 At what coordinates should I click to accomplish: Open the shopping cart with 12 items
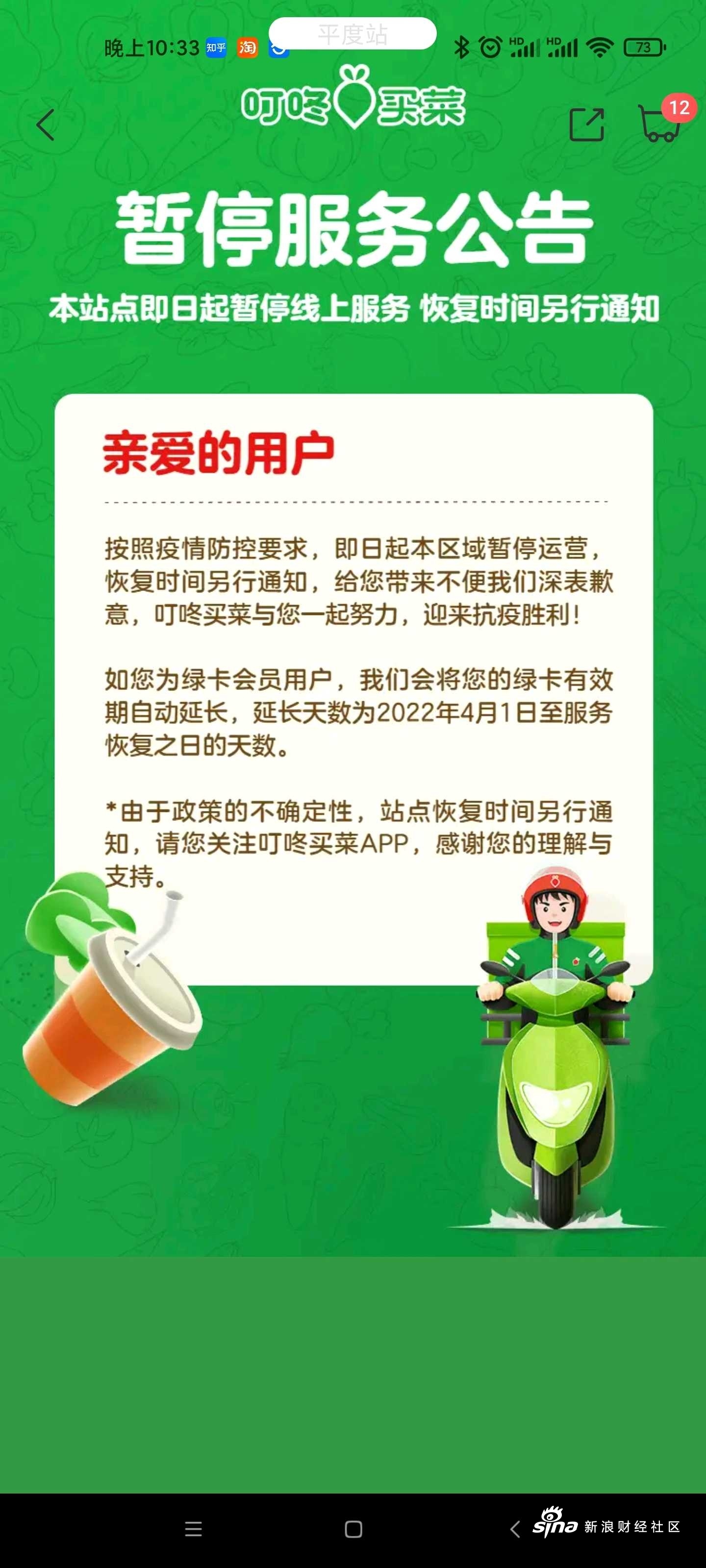click(x=660, y=124)
